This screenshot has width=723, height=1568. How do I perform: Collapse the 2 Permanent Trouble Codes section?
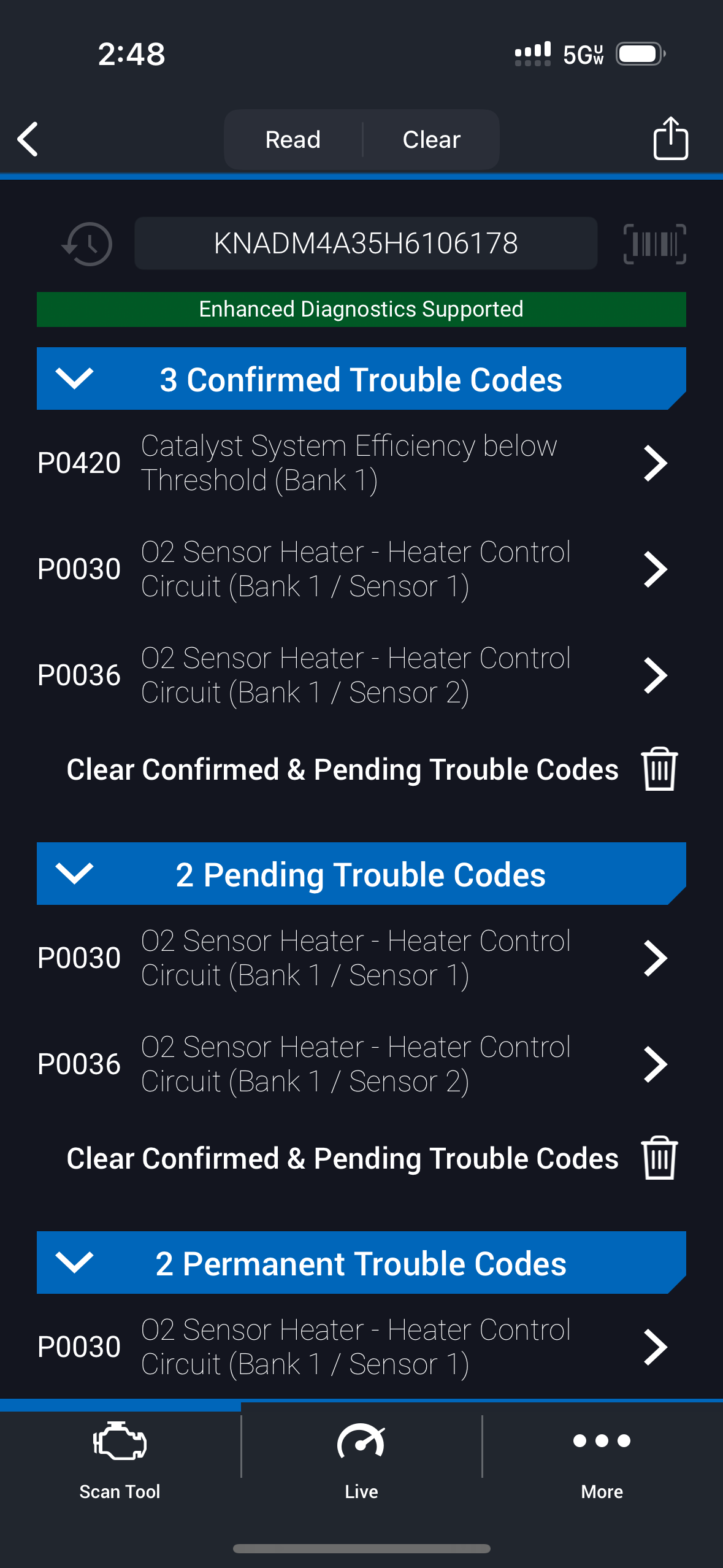[x=74, y=1262]
